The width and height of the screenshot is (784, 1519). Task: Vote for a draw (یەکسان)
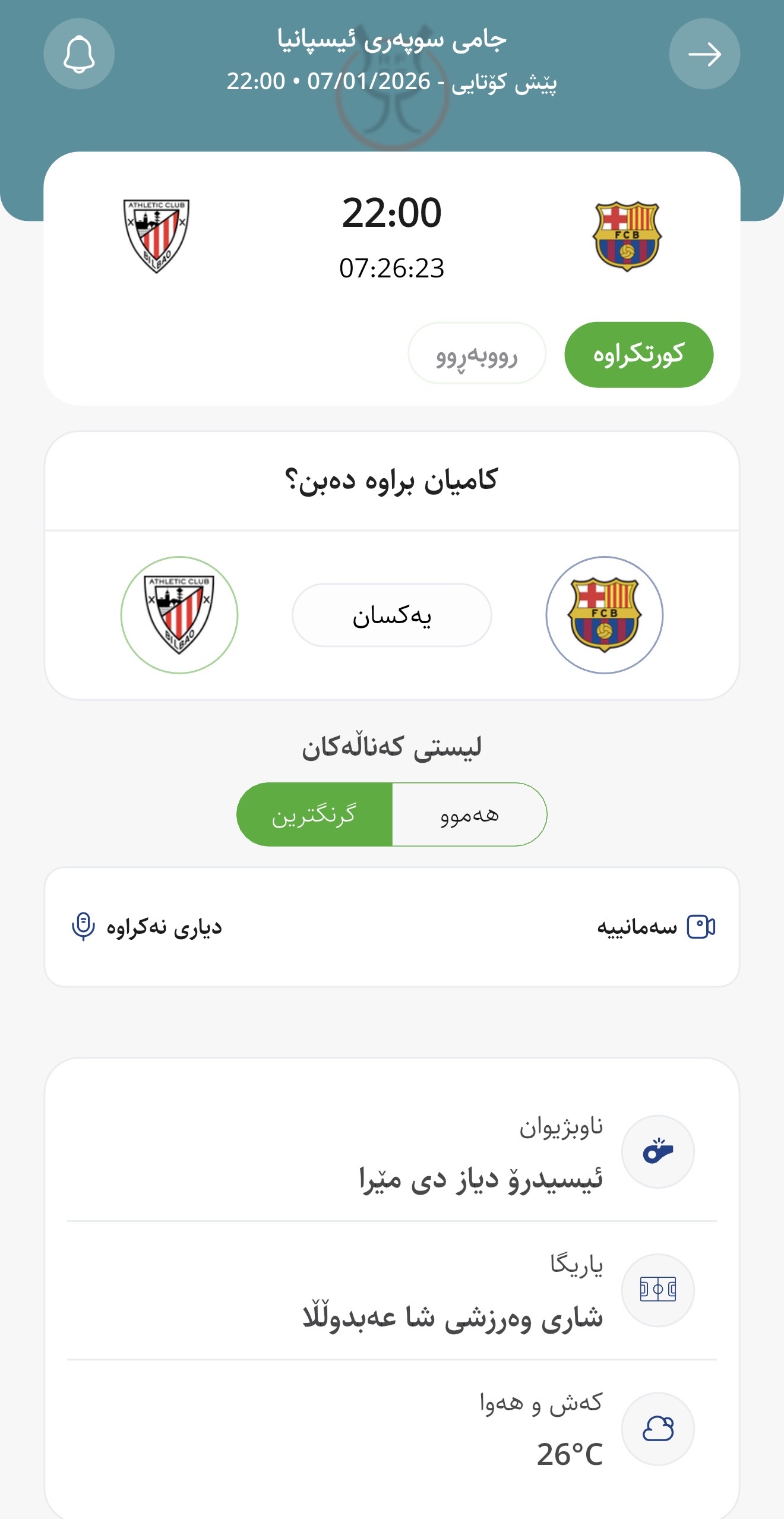coord(391,615)
